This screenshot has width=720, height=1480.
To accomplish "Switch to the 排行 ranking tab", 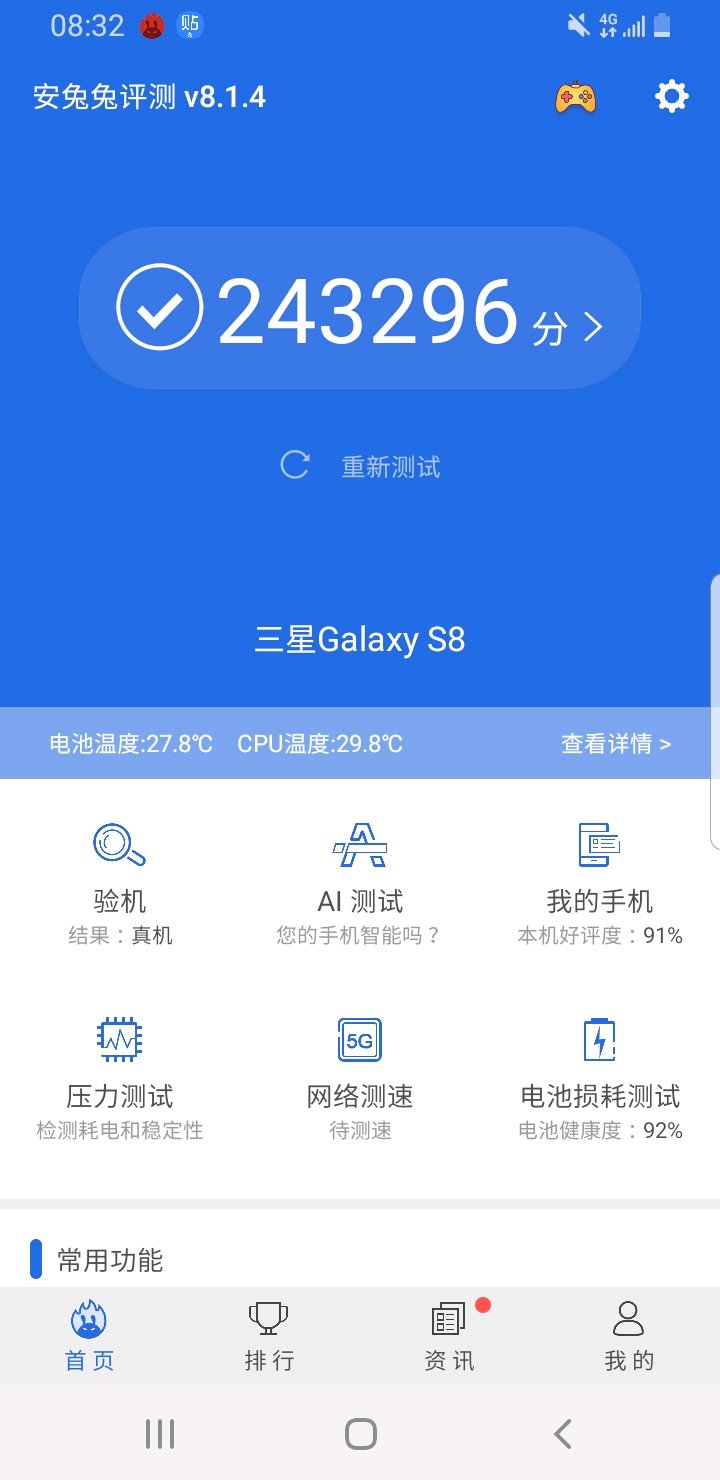I will [269, 1335].
